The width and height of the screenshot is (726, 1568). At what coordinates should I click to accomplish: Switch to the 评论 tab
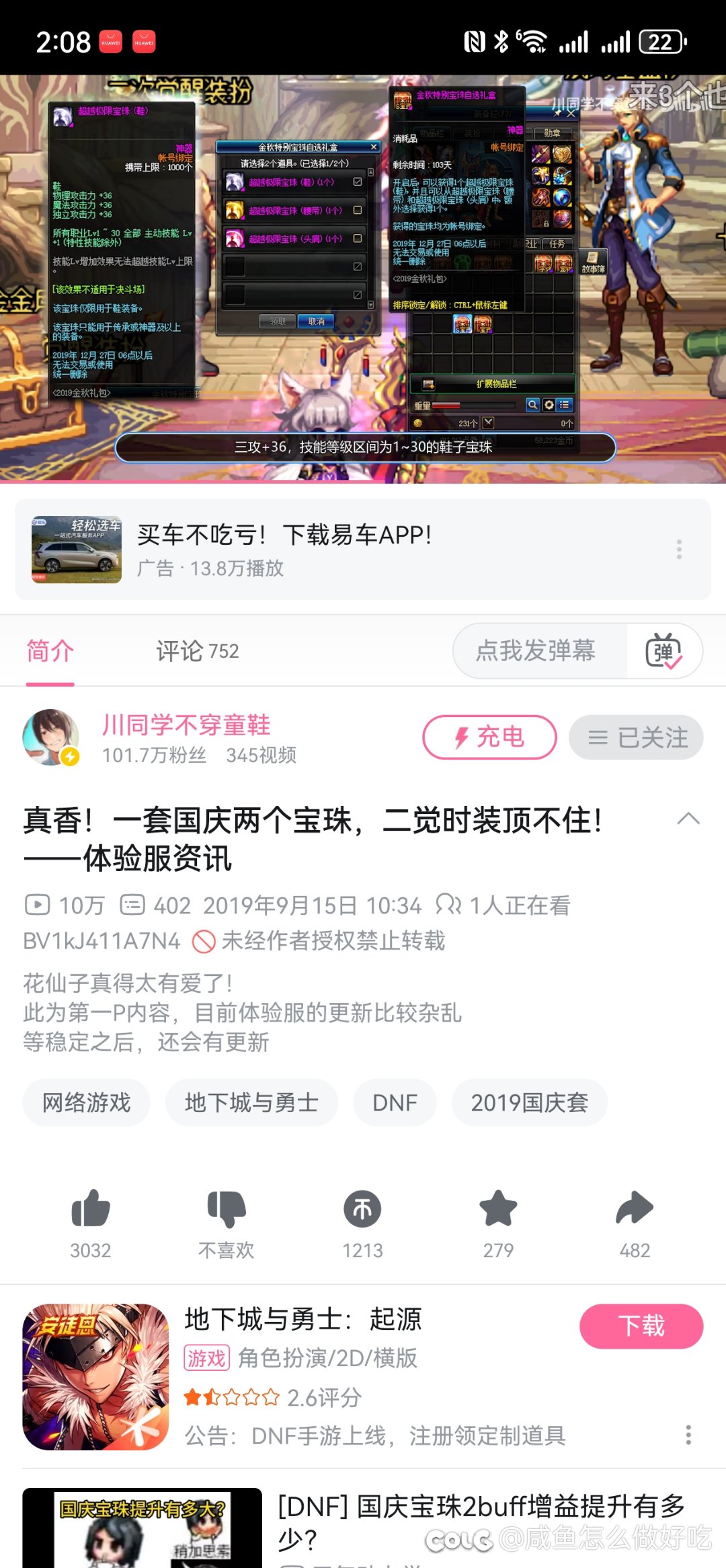[197, 650]
